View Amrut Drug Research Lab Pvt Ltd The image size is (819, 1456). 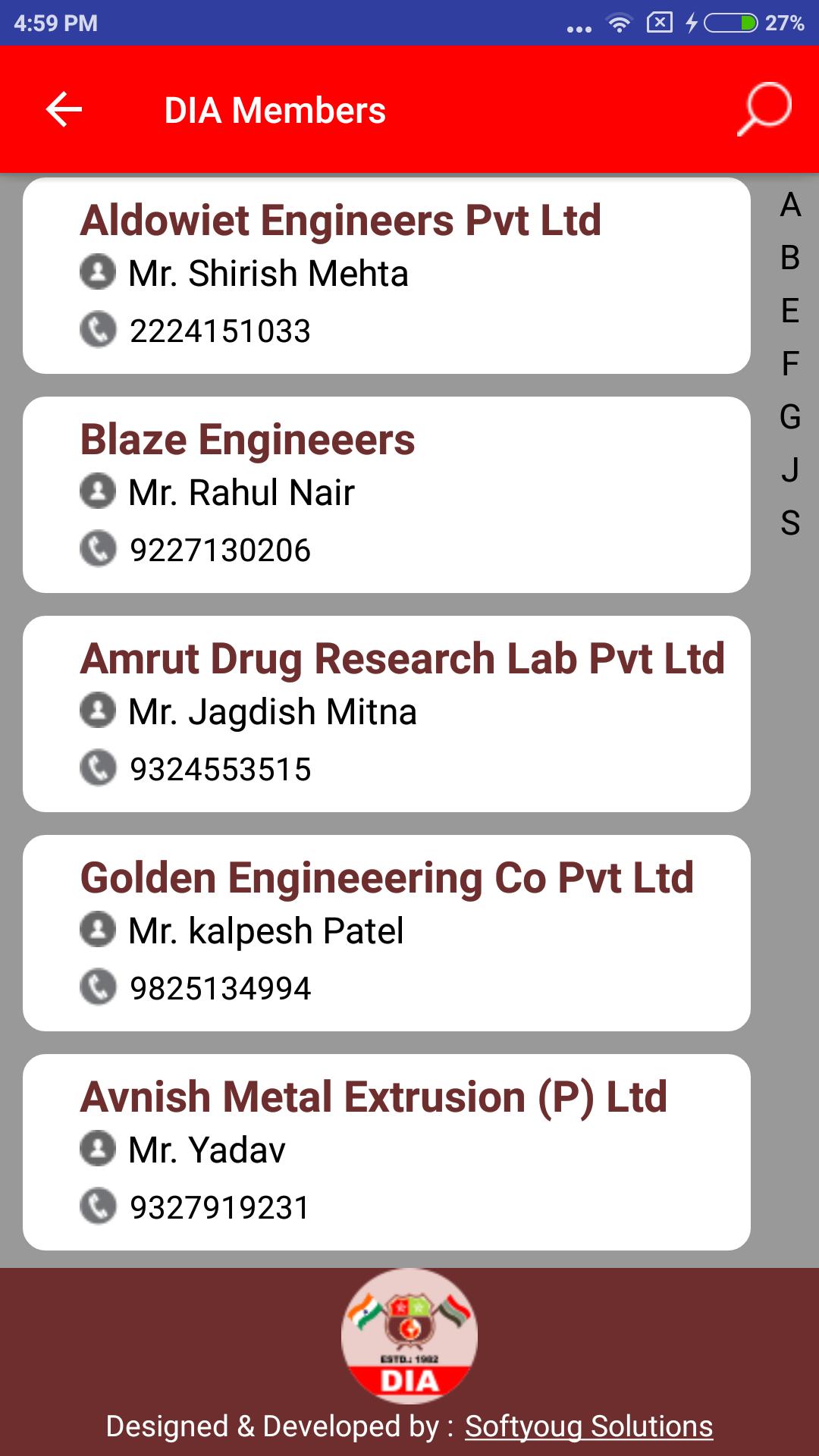click(x=387, y=714)
